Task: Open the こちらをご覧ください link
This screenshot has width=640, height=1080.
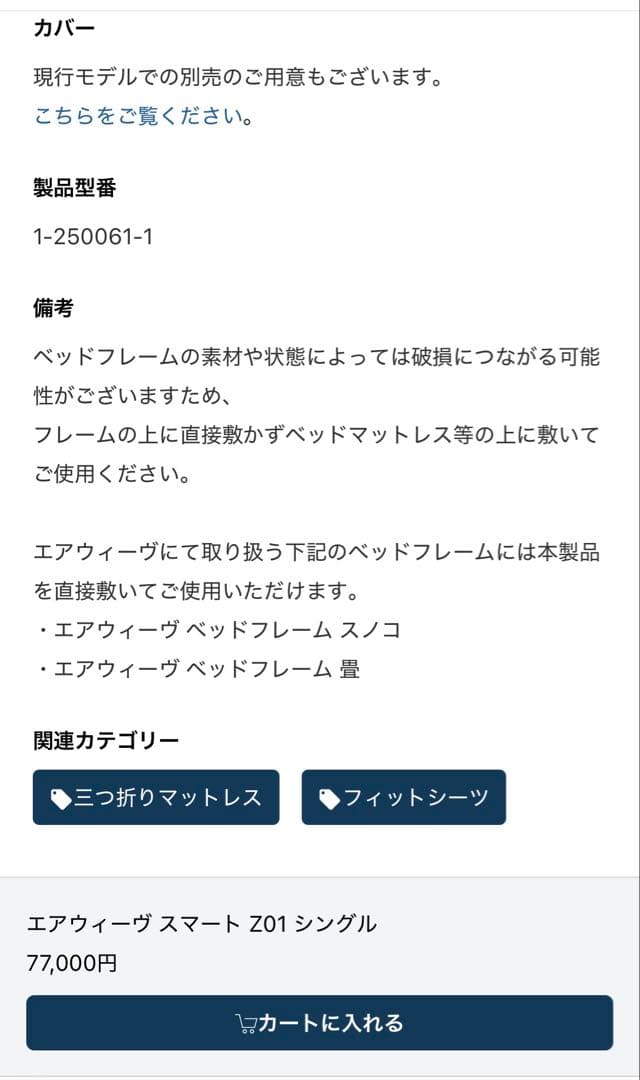Action: 139,116
